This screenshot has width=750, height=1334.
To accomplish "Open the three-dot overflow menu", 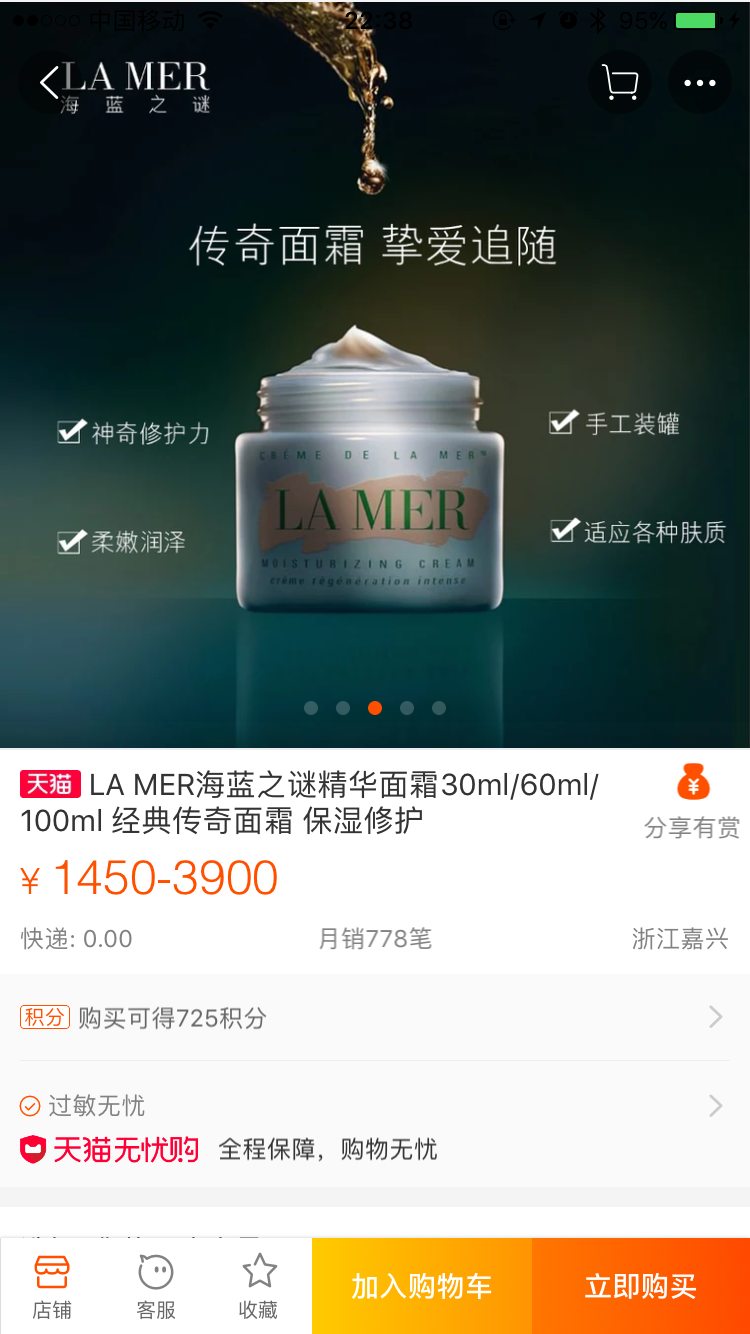I will (700, 83).
